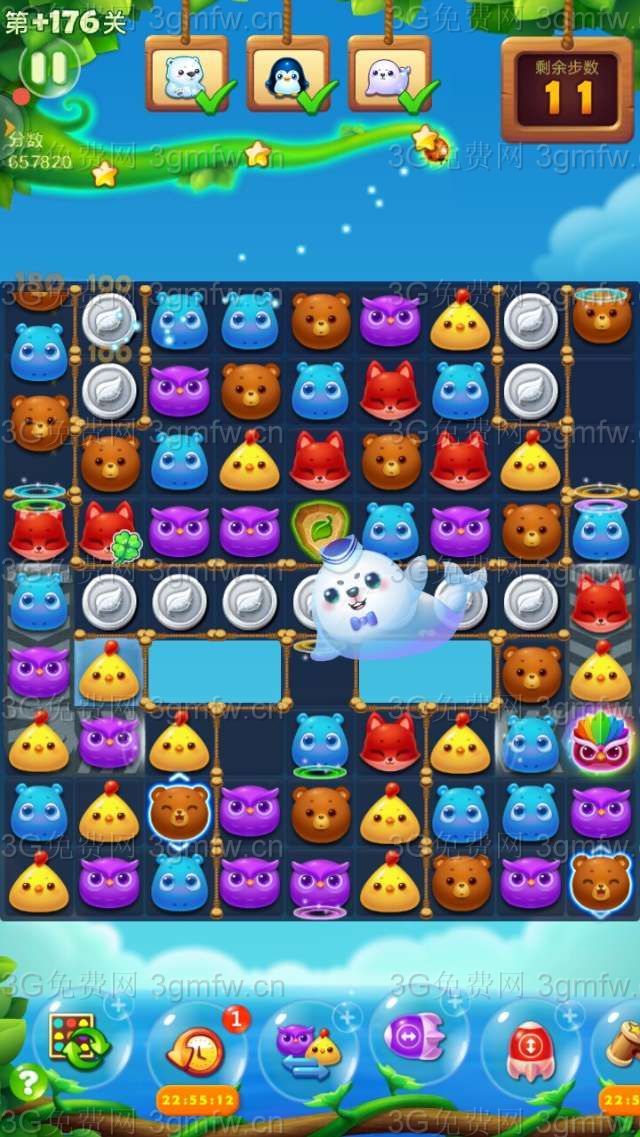
Task: Tap the rainbow owl special piece
Action: click(599, 741)
